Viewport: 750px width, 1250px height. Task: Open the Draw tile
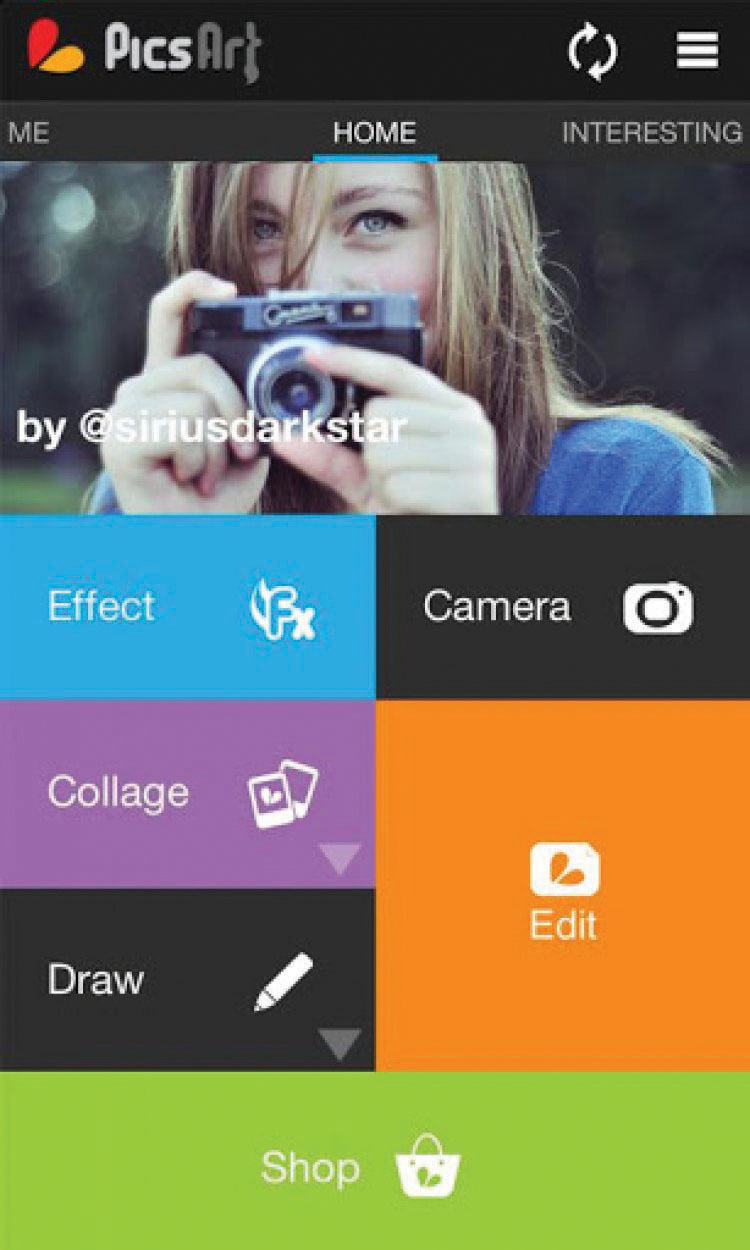pyautogui.click(x=187, y=980)
